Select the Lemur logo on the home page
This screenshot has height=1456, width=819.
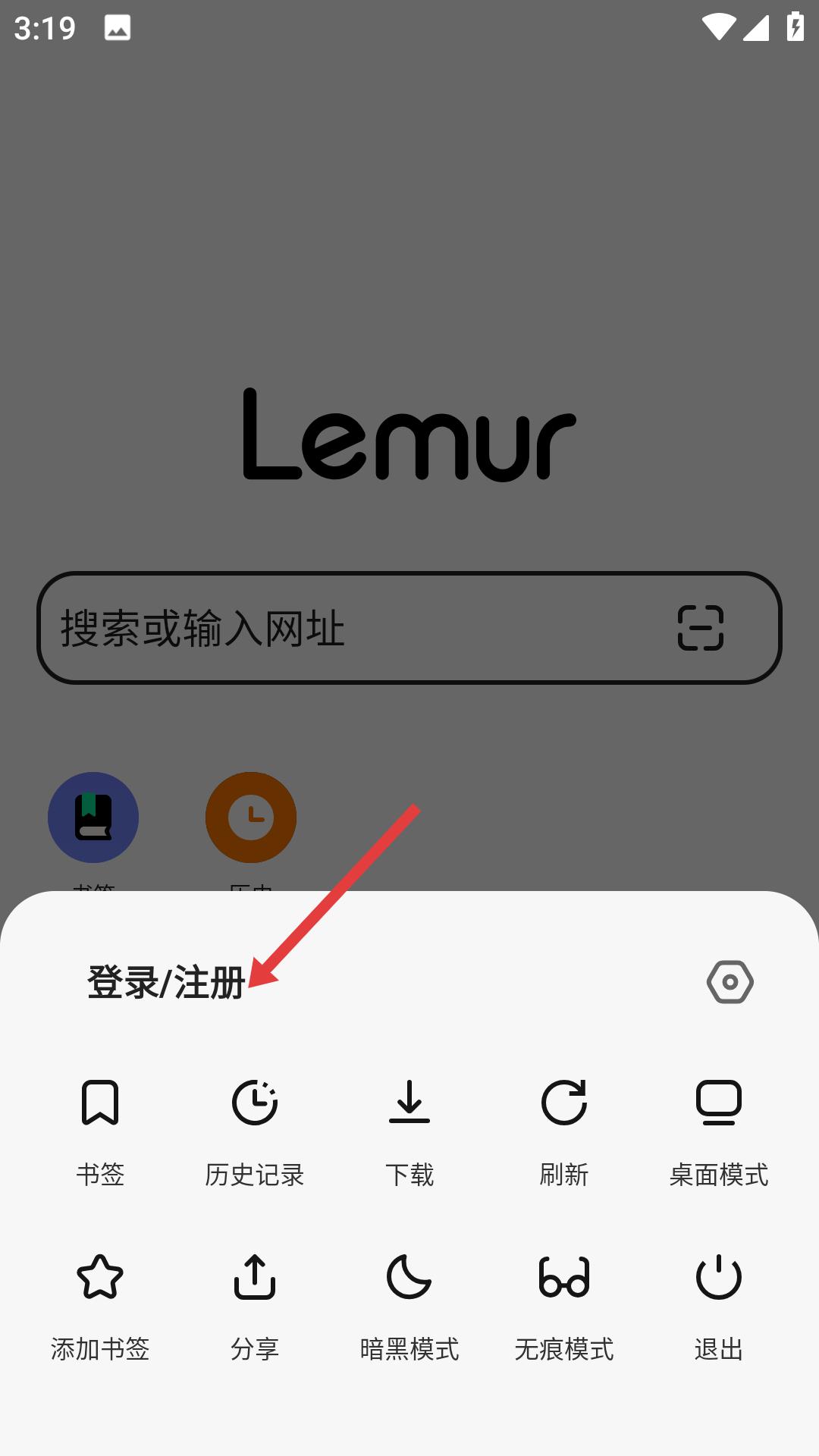point(409,436)
